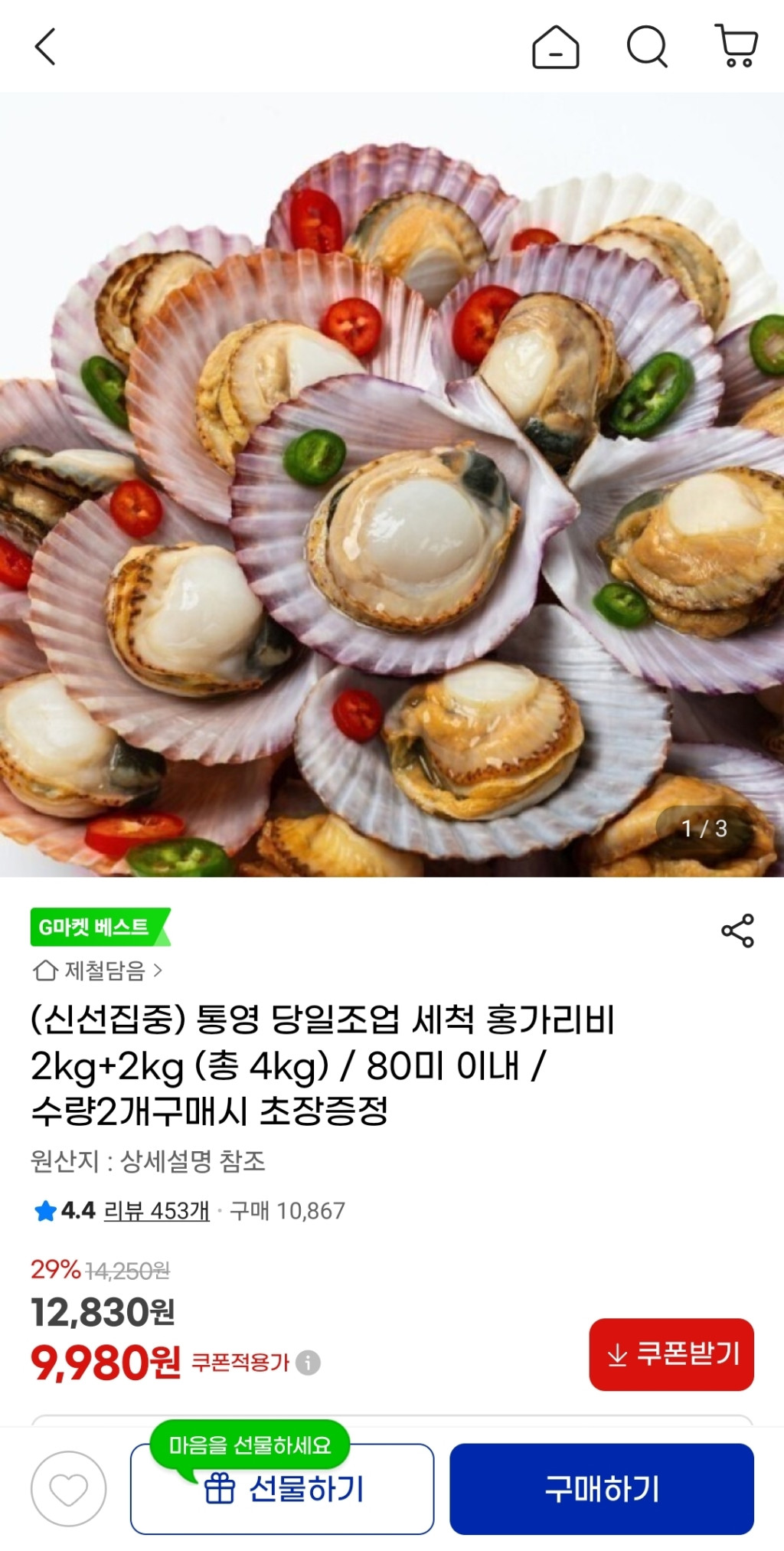The height and width of the screenshot is (1551, 784).
Task: Share this scallop product
Action: coord(737,931)
